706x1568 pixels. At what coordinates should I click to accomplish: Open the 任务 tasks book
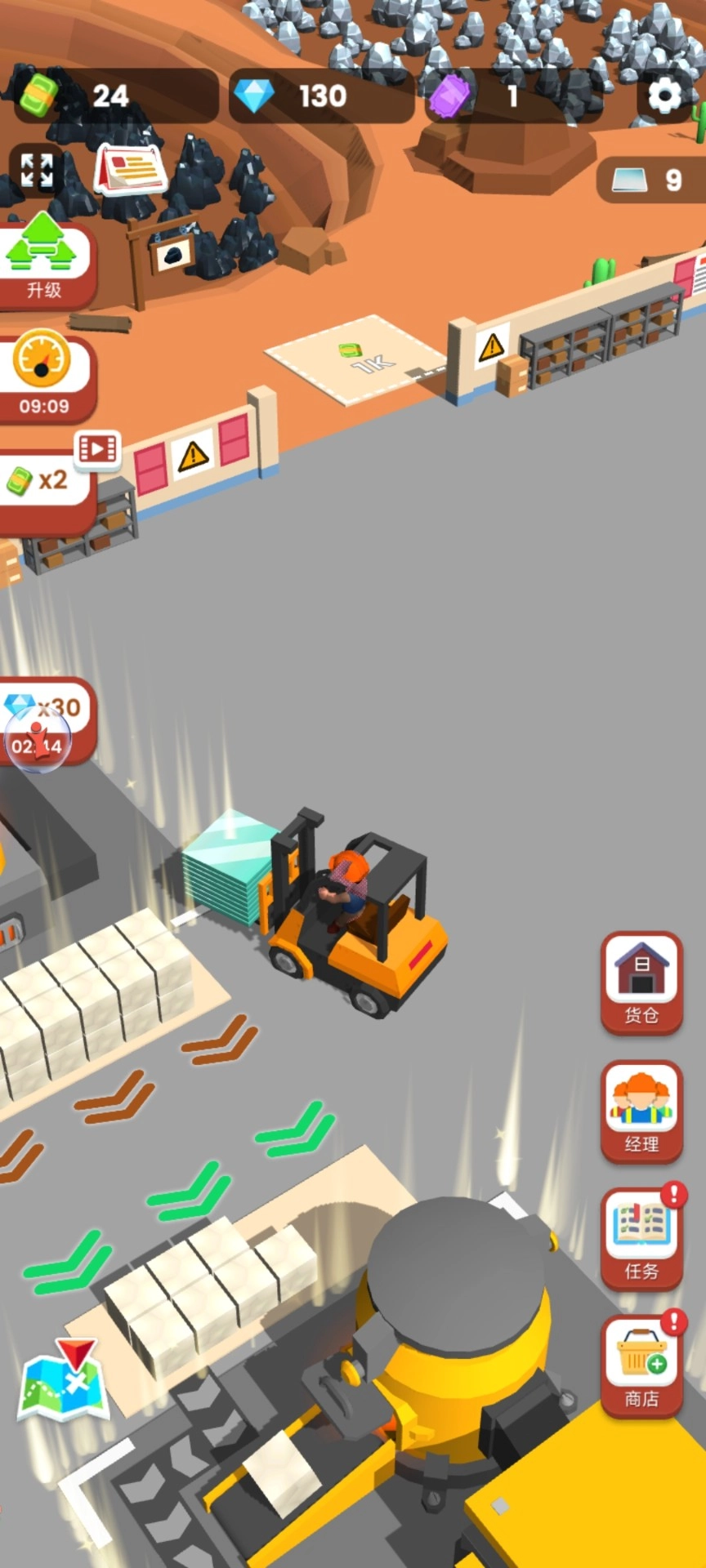point(641,1238)
